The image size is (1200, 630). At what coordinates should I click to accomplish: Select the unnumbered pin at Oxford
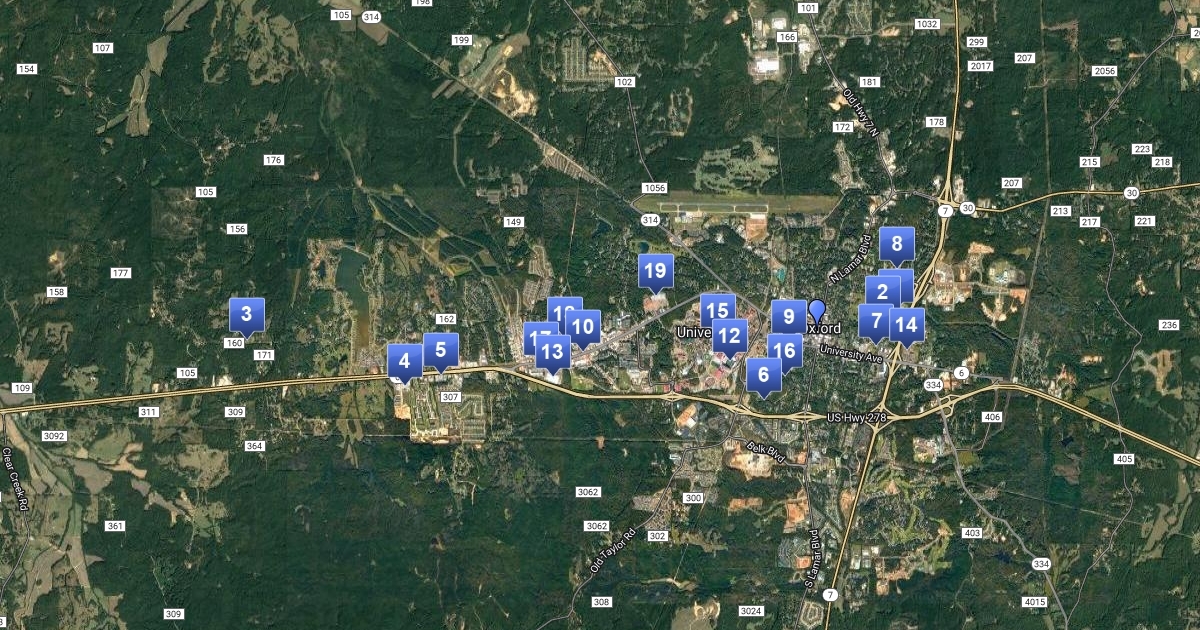817,312
